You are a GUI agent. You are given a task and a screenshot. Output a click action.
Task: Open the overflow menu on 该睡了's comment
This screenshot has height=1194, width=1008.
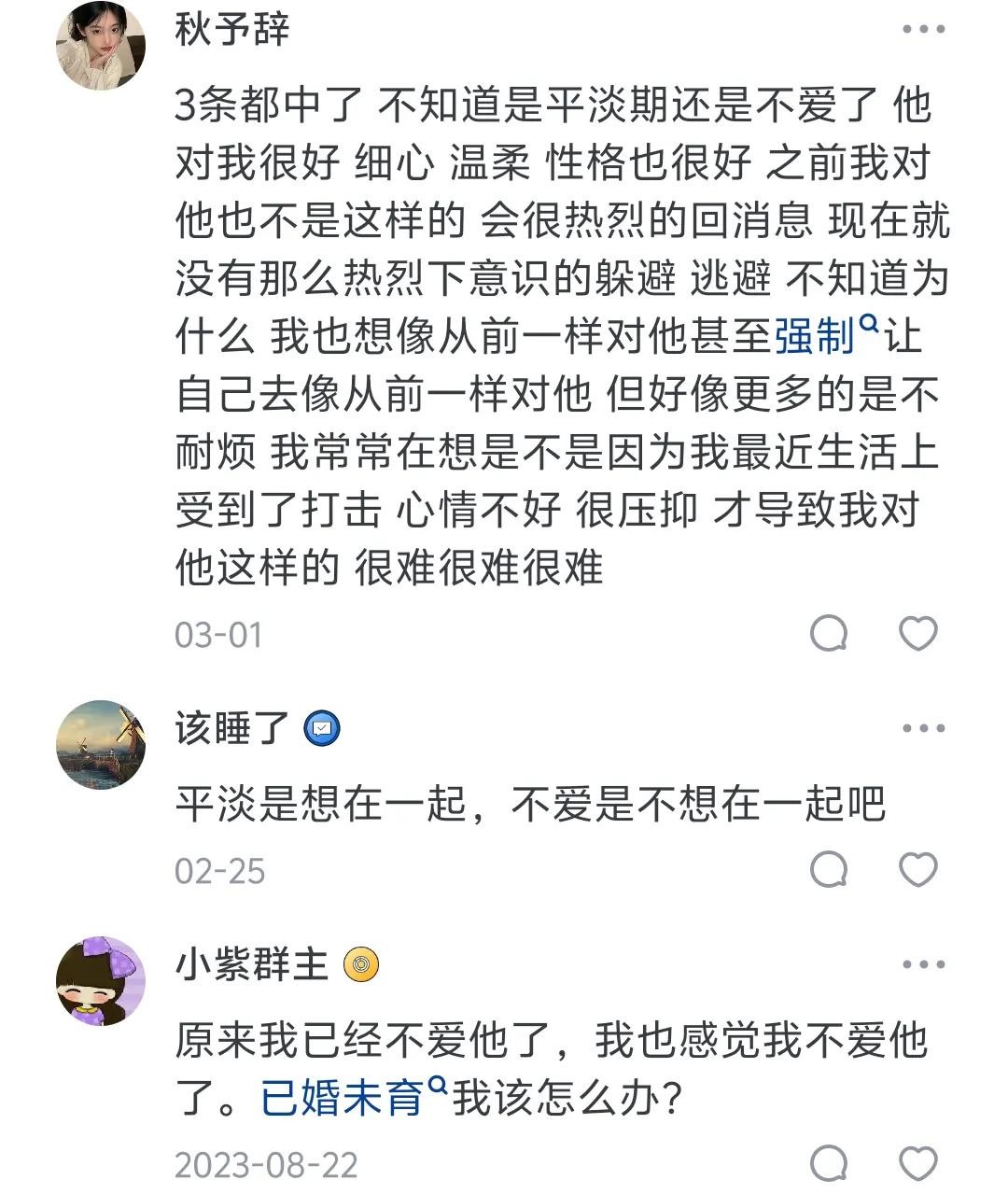923,728
